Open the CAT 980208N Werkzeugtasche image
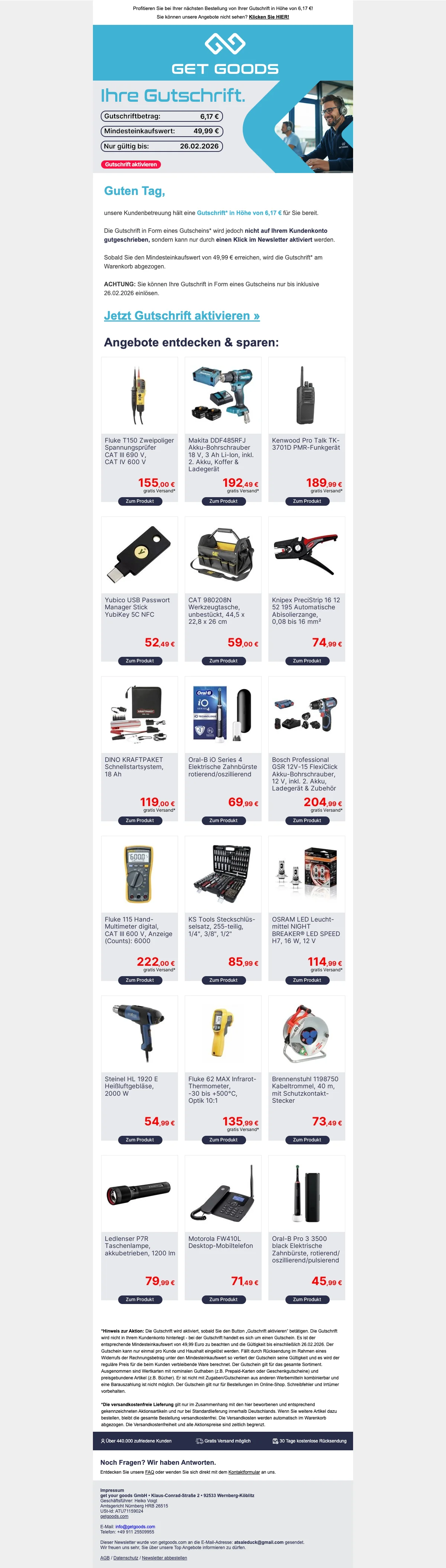Viewport: 446px width, 1568px height. [x=223, y=554]
